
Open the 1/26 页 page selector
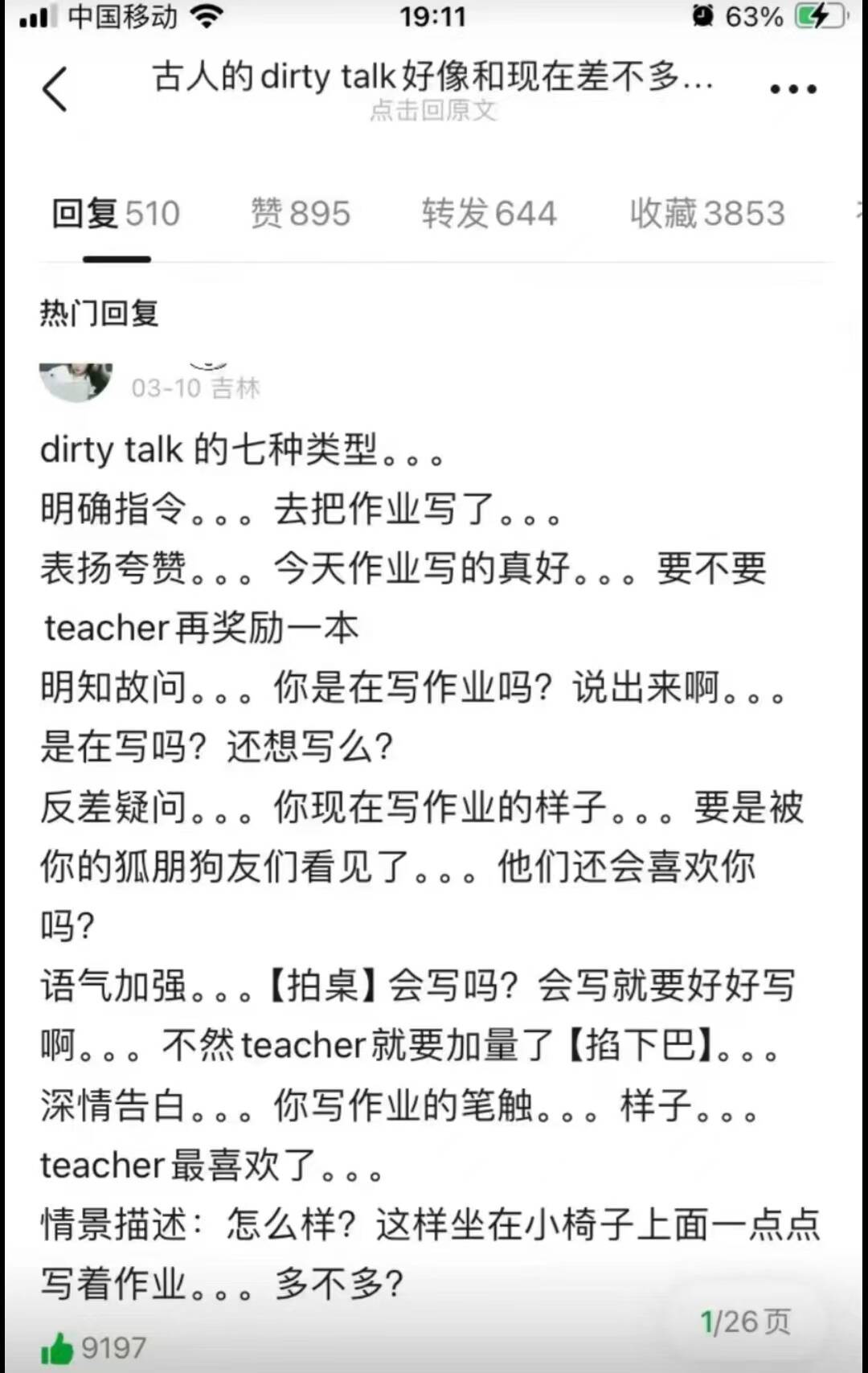(x=745, y=1322)
